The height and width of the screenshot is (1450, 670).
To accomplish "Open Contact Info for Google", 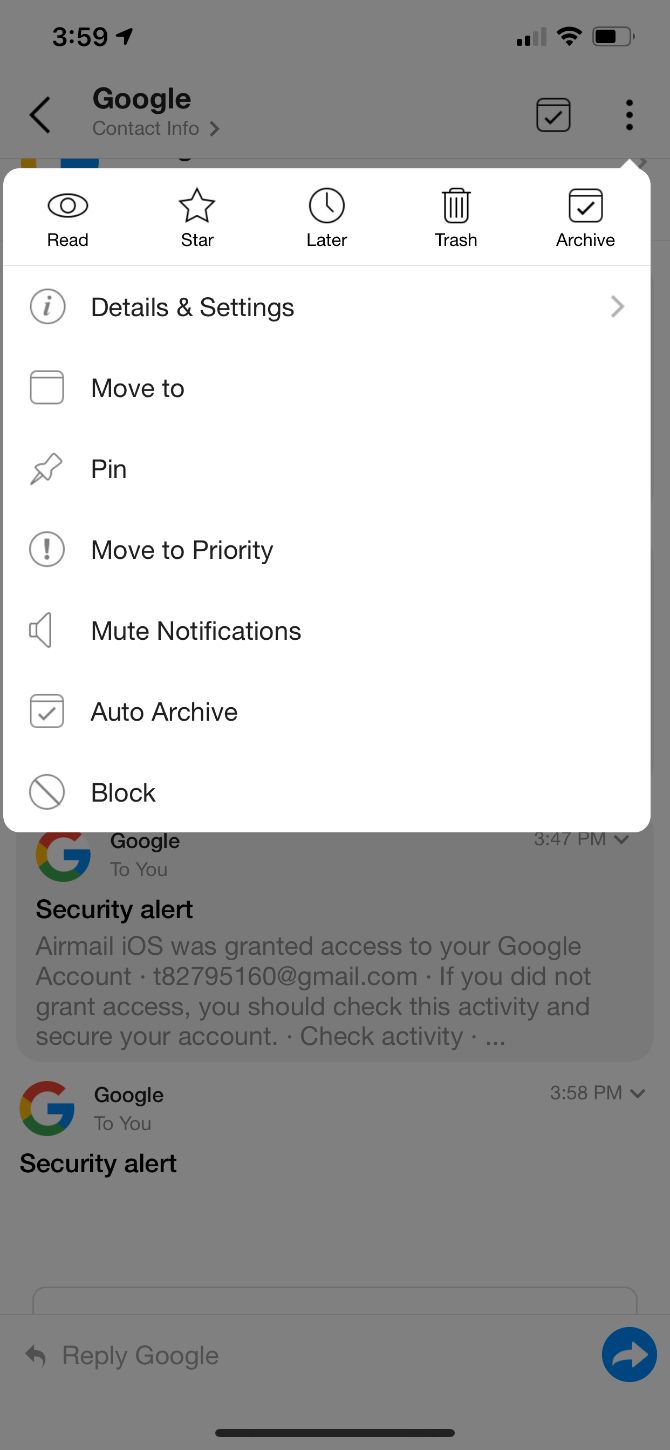I will click(x=155, y=129).
